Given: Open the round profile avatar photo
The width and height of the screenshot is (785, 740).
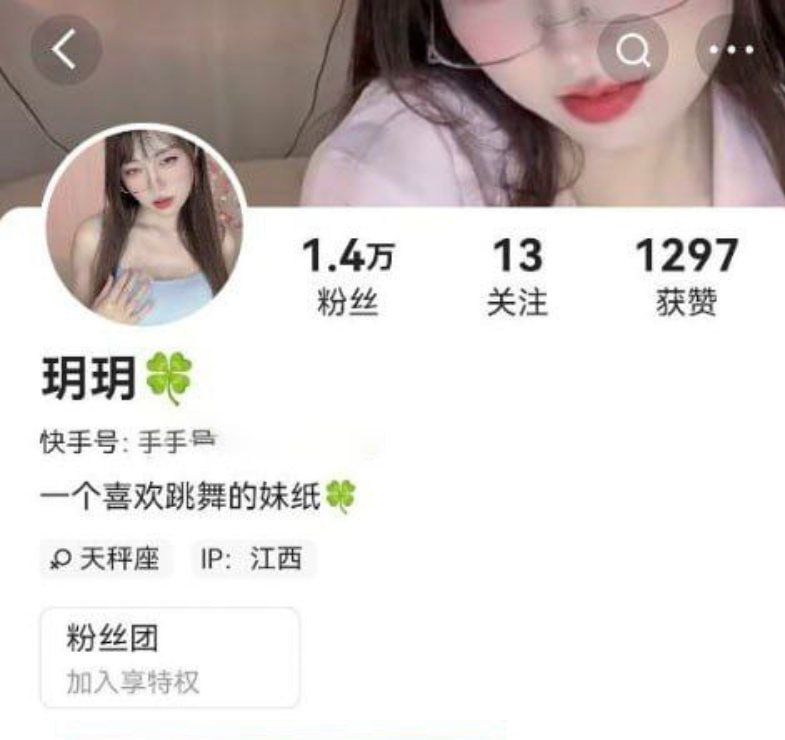Looking at the screenshot, I should (x=146, y=229).
